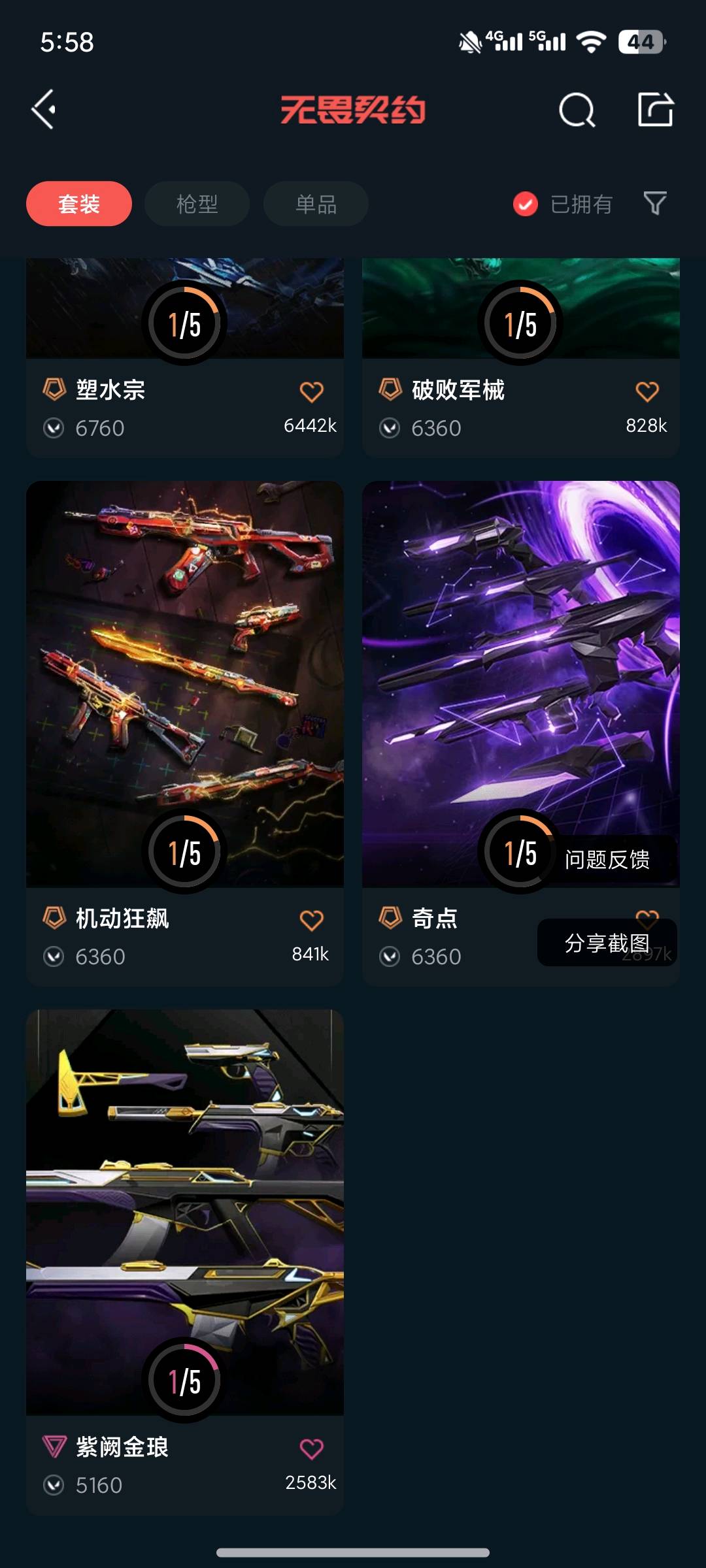This screenshot has width=706, height=1568.
Task: Open the search icon
Action: point(577,110)
